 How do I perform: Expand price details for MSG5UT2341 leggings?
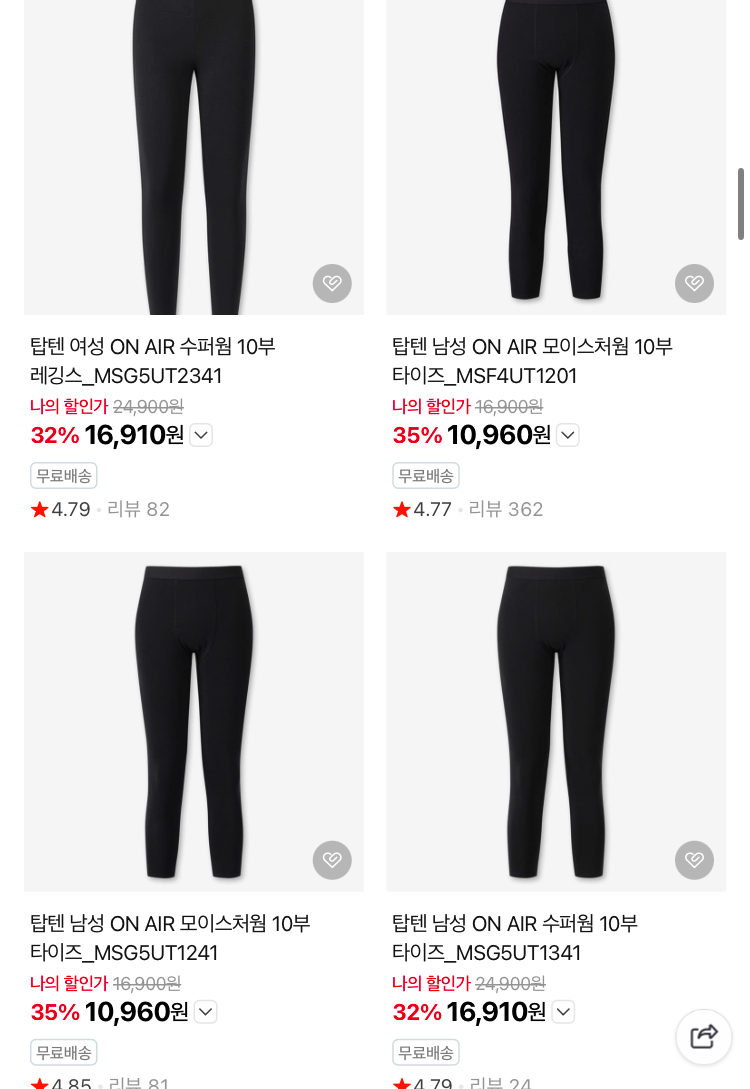tap(201, 435)
